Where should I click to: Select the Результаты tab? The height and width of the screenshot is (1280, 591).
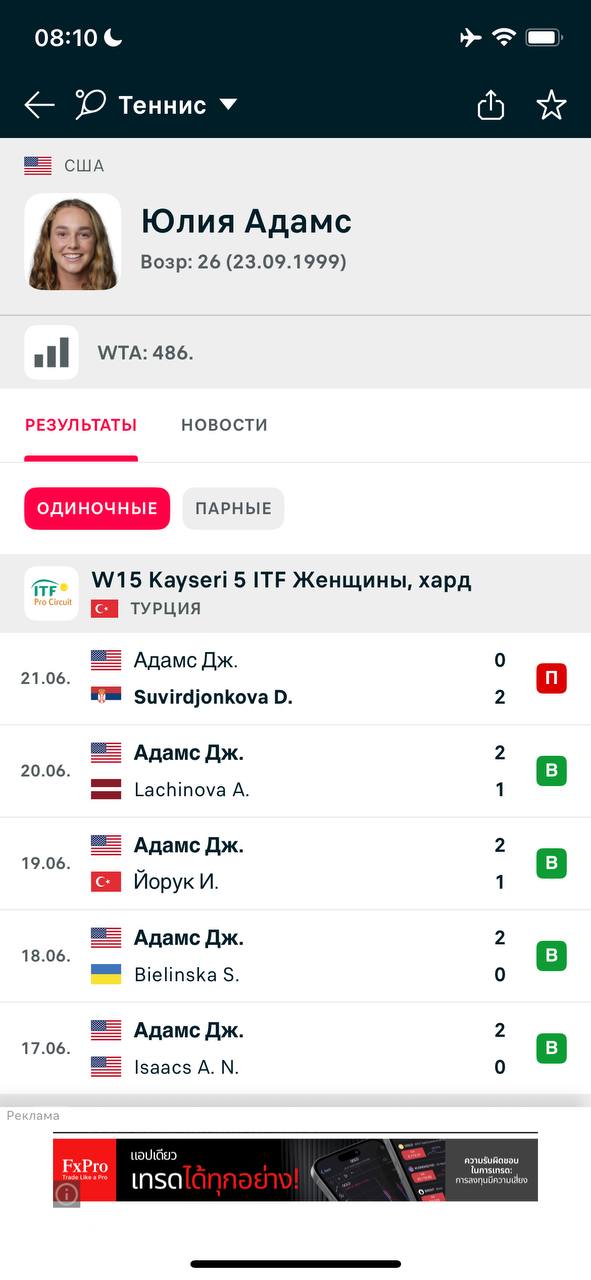pyautogui.click(x=81, y=425)
